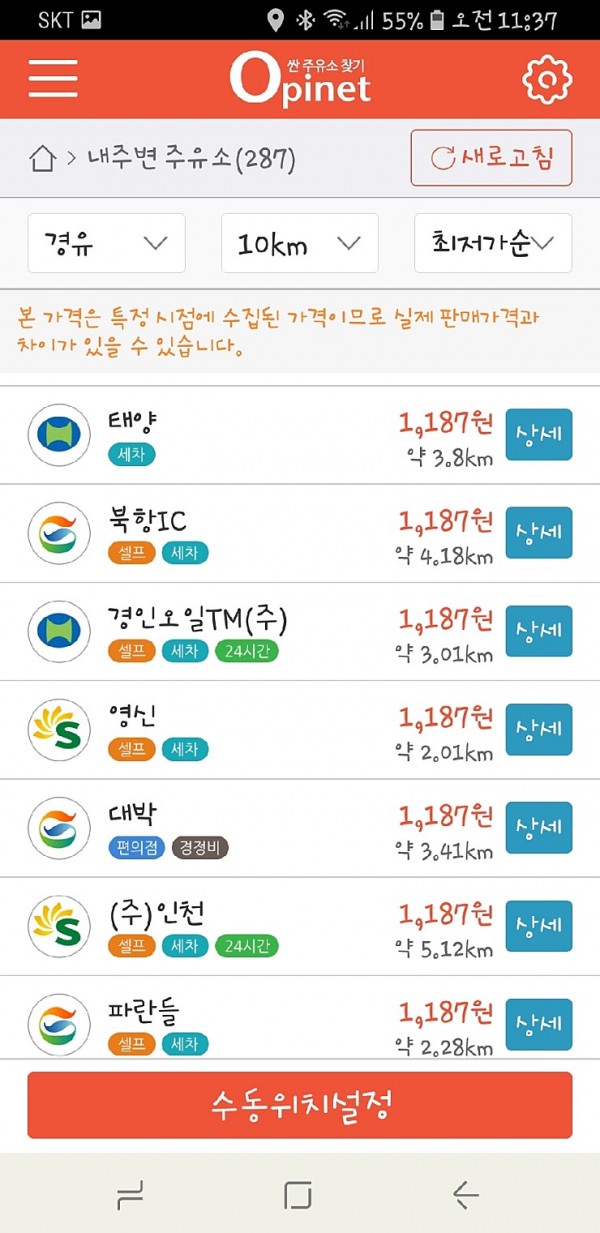
Task: Open the 10km distance dropdown
Action: click(299, 243)
